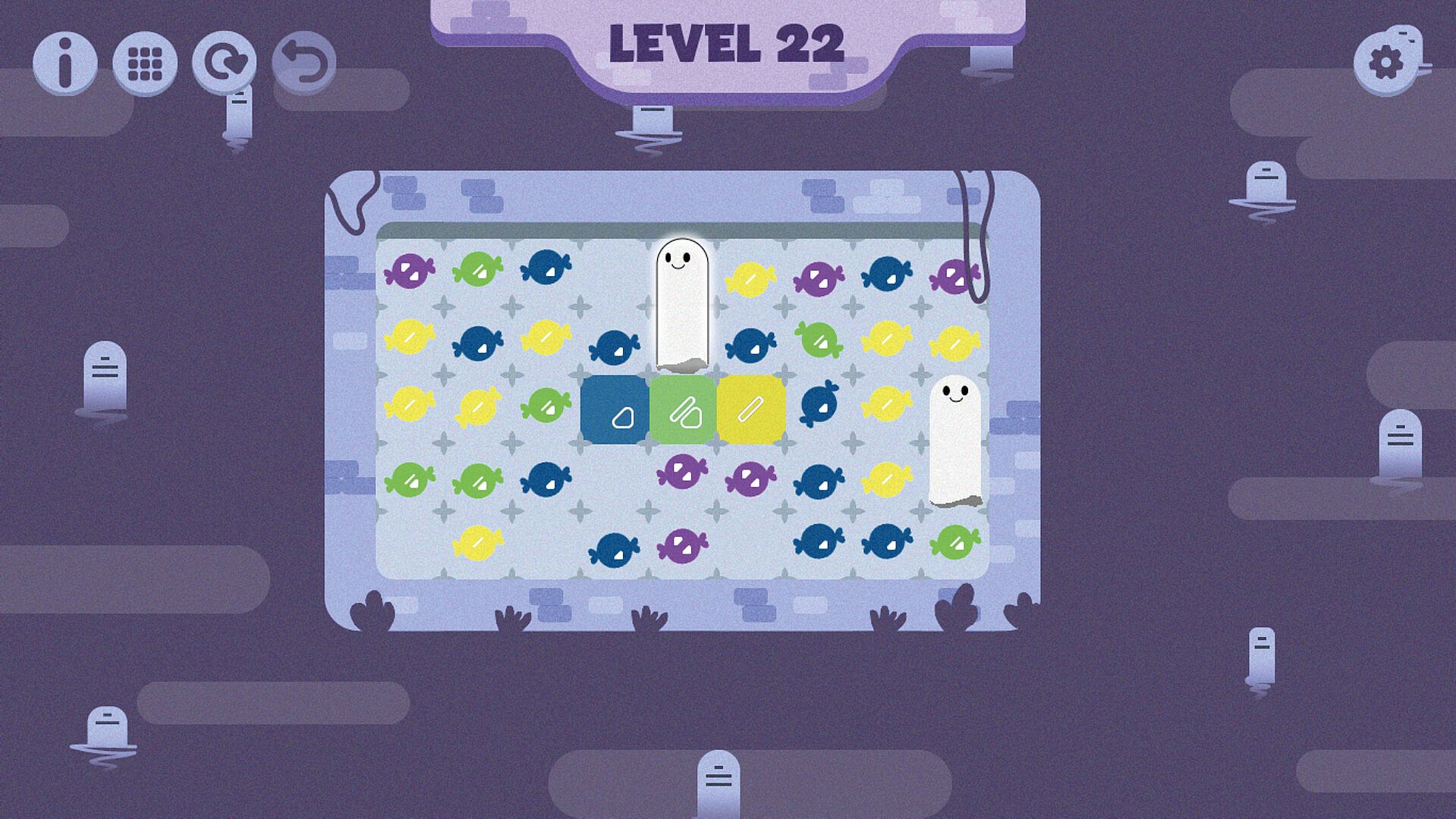The height and width of the screenshot is (819, 1456).
Task: Tap the yellow tile in the middle row
Action: [750, 410]
